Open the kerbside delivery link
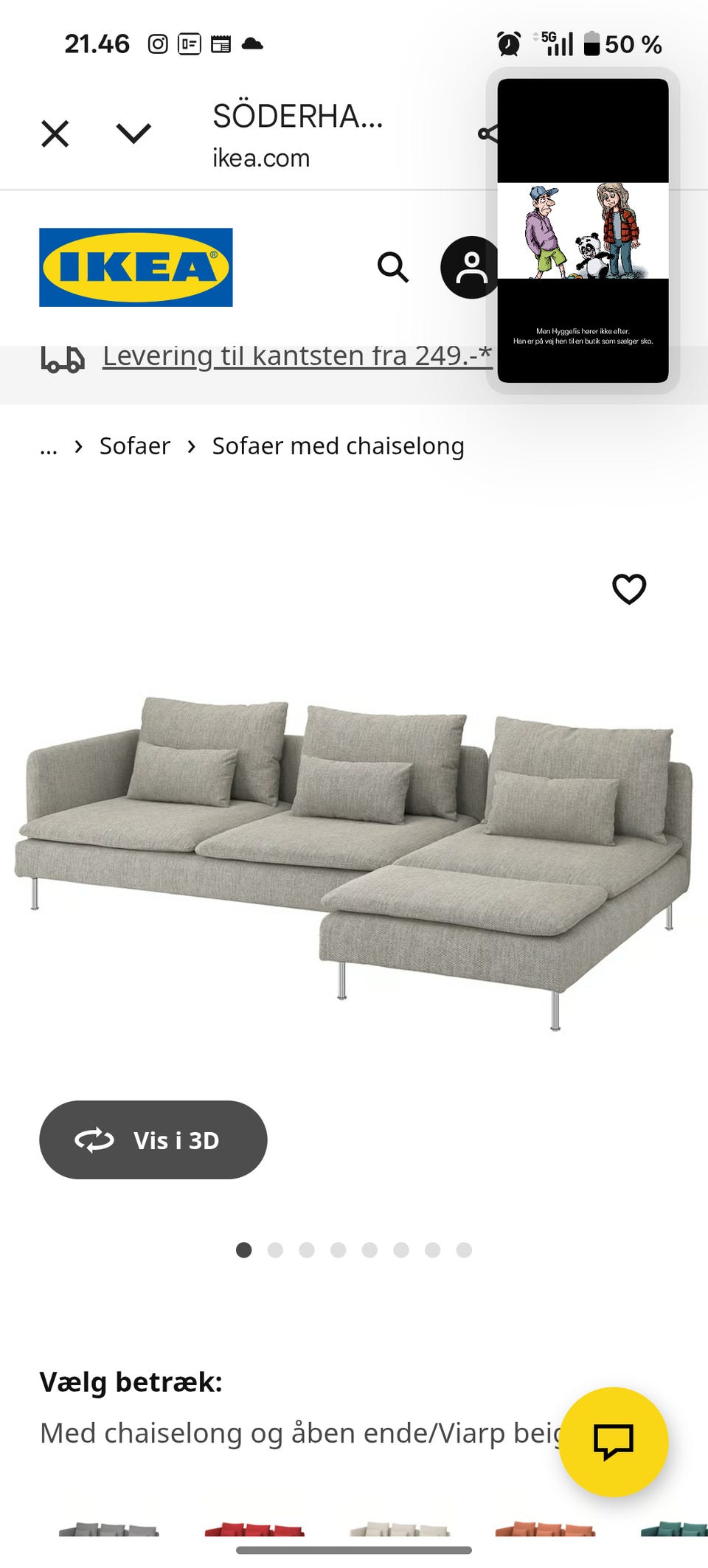The image size is (708, 1568). 295,356
